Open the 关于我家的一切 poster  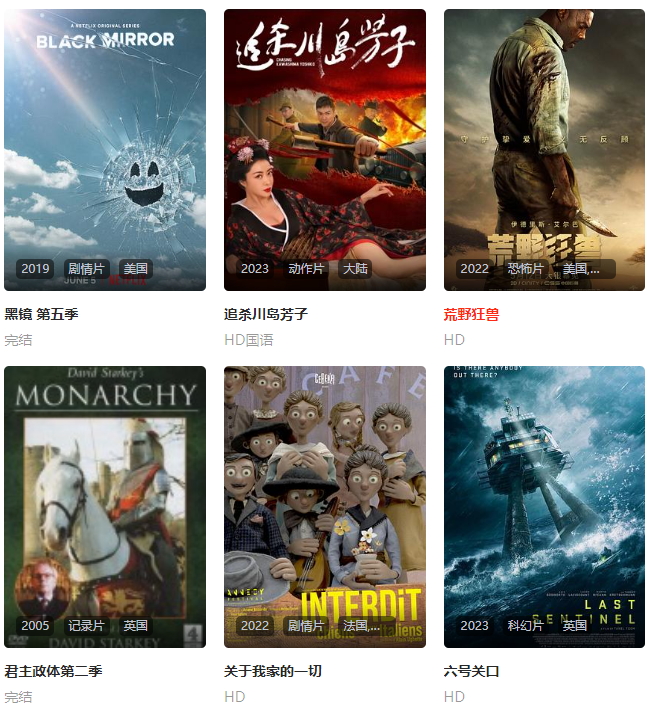pyautogui.click(x=325, y=506)
